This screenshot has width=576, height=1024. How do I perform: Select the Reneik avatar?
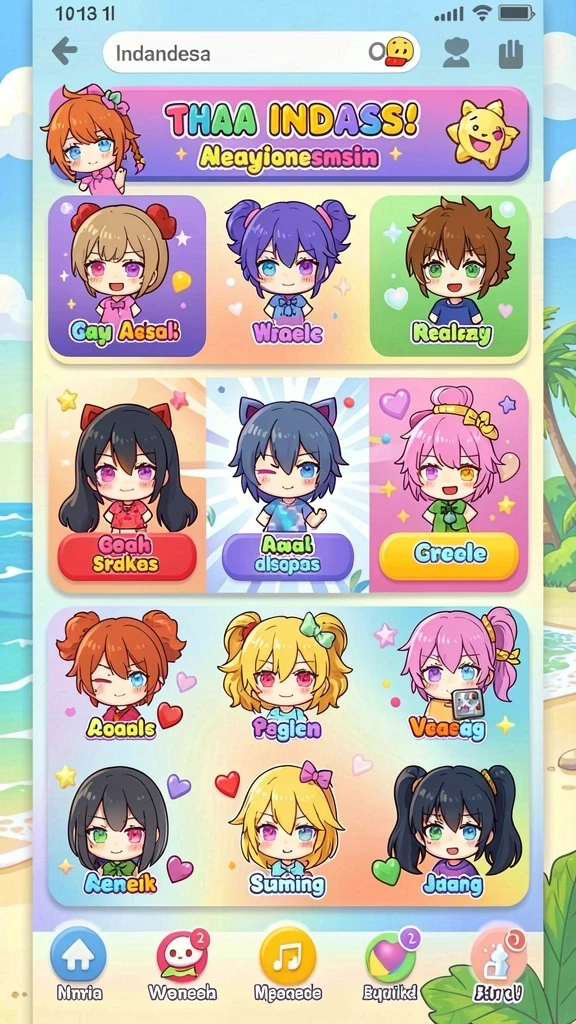click(119, 831)
